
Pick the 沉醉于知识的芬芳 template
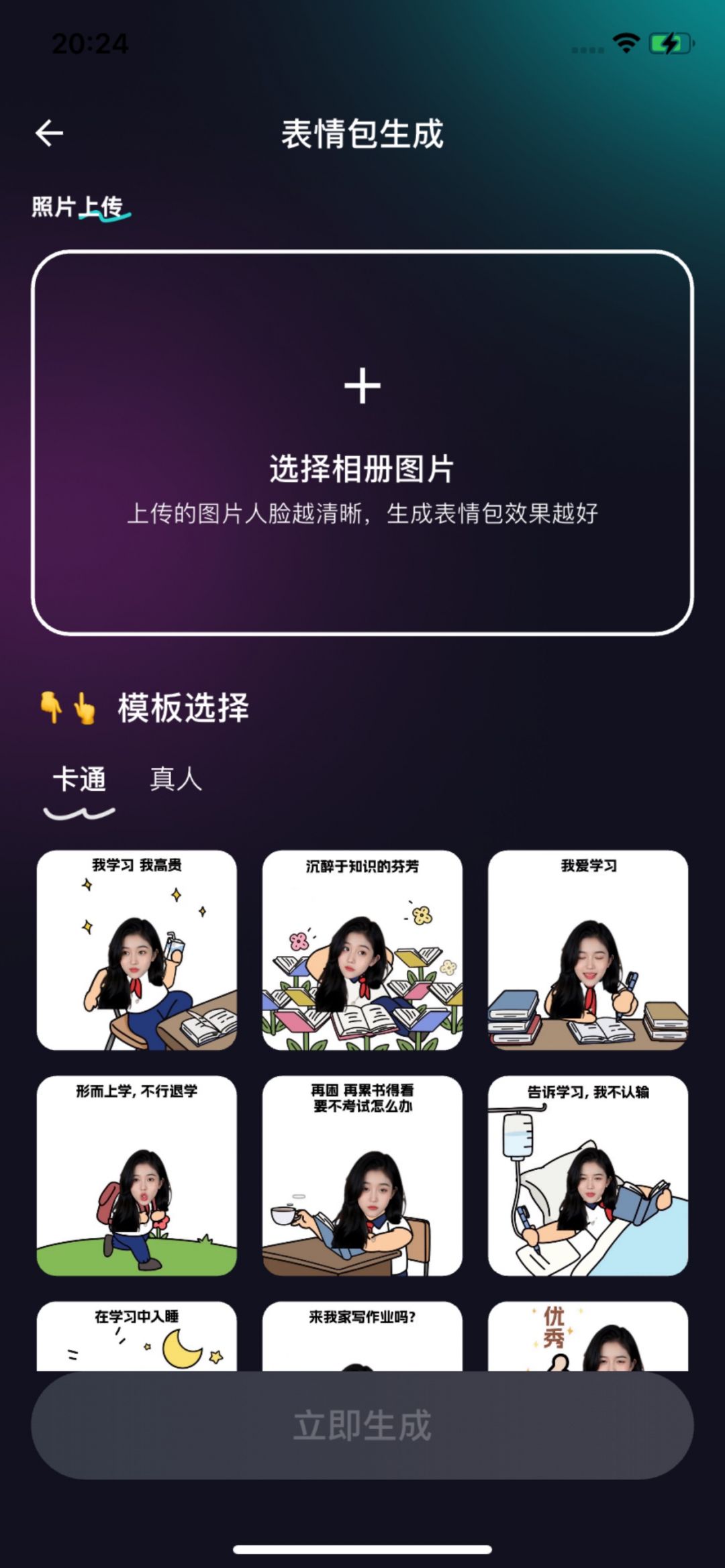pyautogui.click(x=362, y=950)
